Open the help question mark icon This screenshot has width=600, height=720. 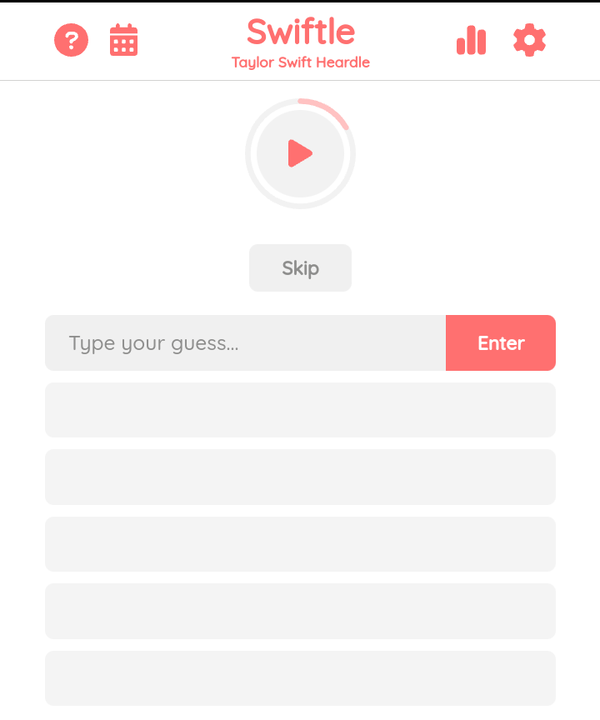(71, 40)
